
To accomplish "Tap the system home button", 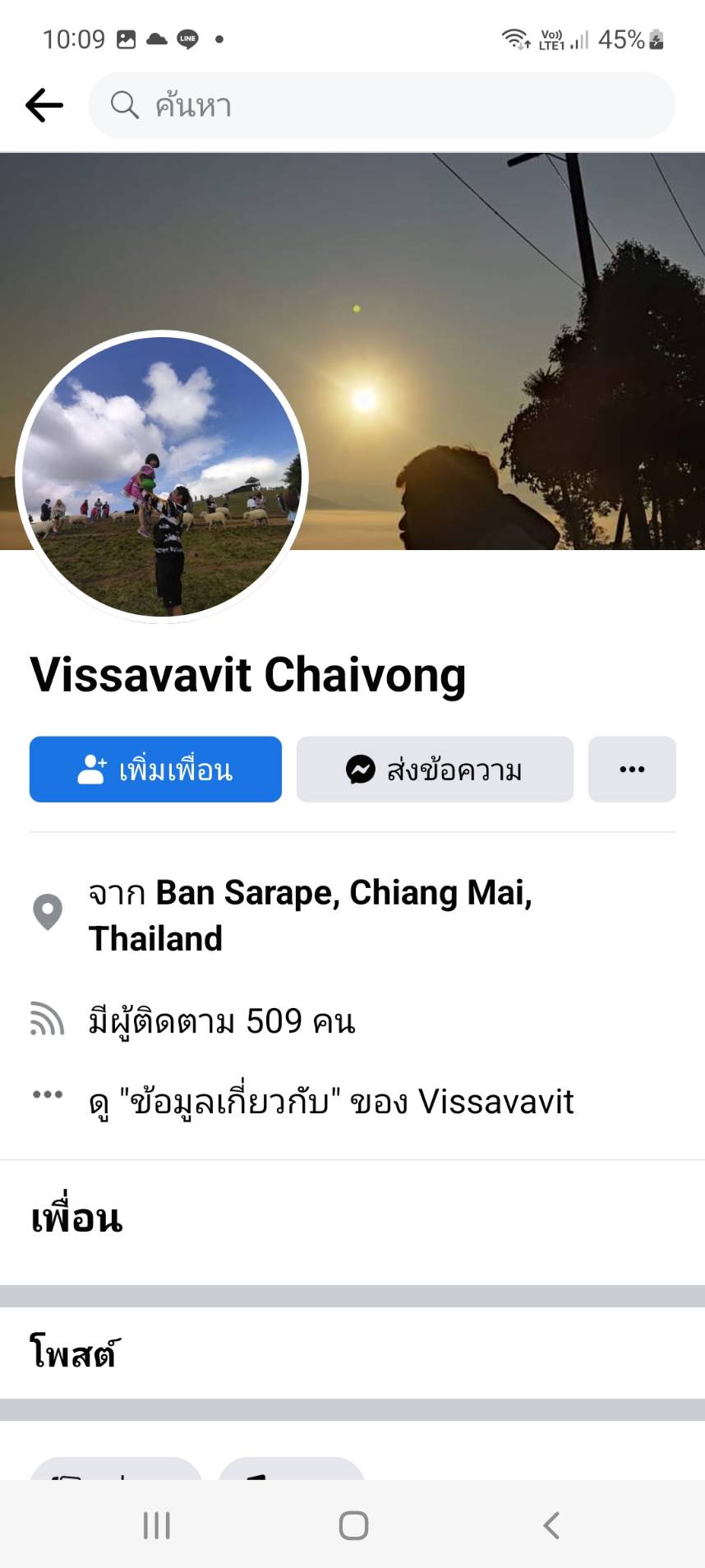I will tap(353, 1525).
